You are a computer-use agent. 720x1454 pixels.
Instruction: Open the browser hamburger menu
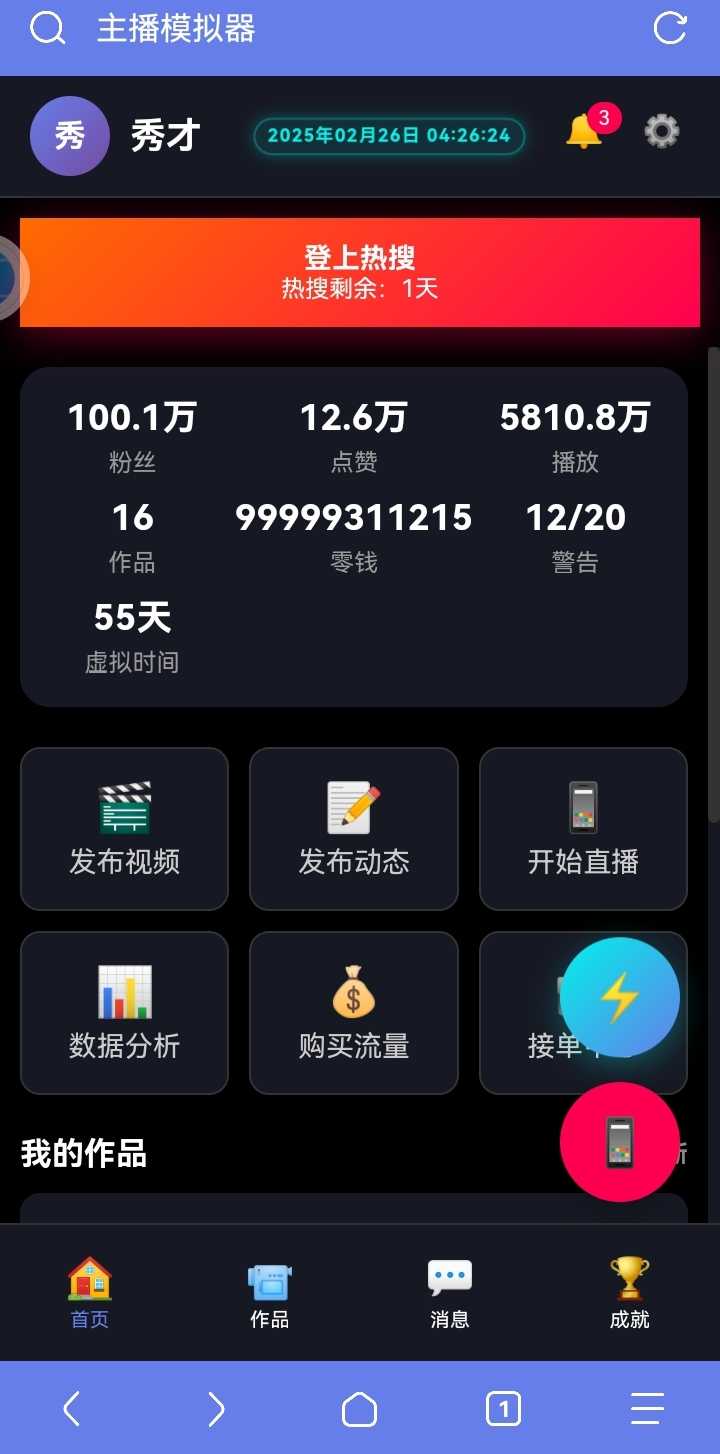[647, 1409]
